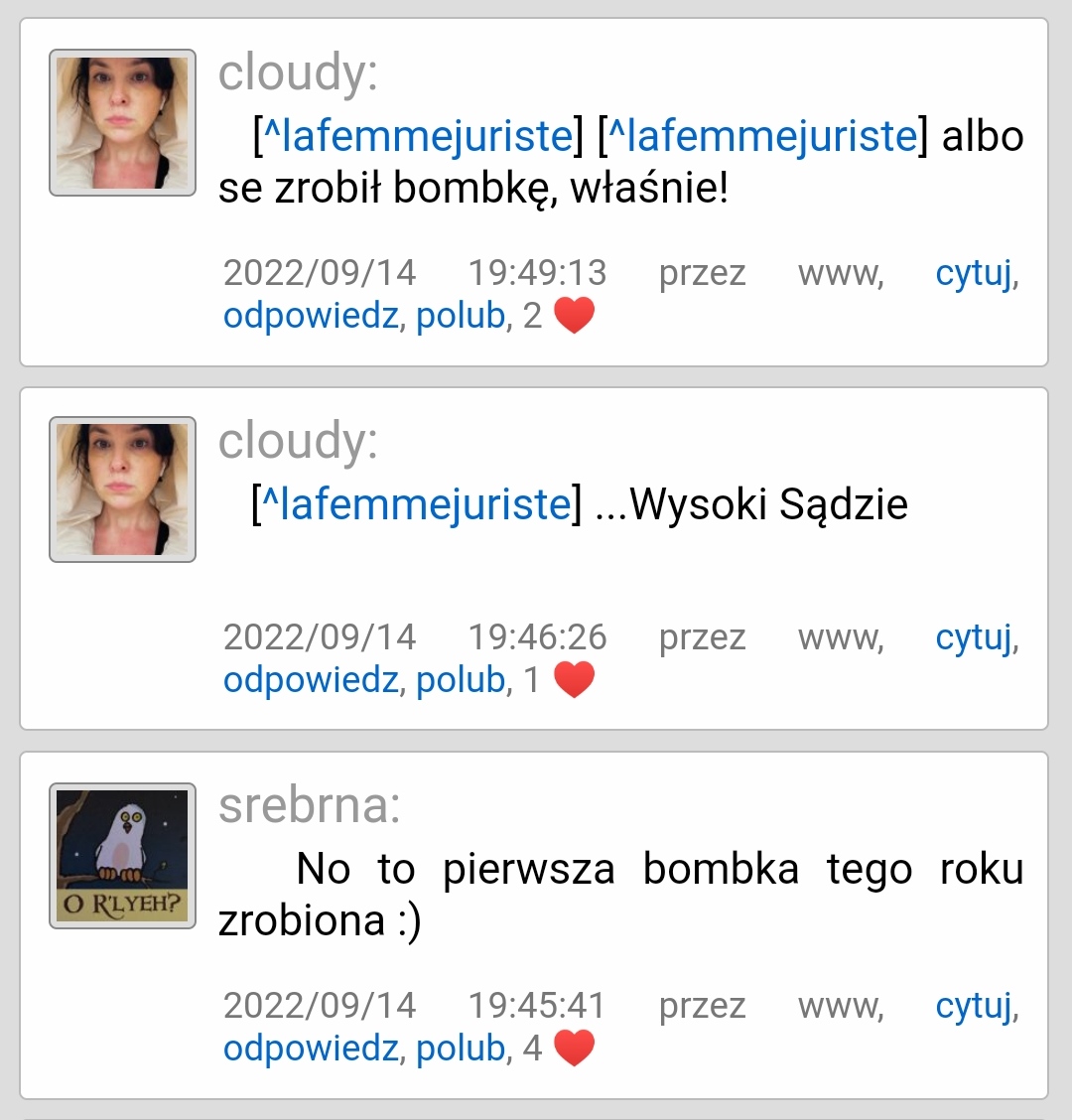The image size is (1072, 1120).
Task: Like cloudy's Wysoki Sądzie post via polub
Action: [461, 680]
